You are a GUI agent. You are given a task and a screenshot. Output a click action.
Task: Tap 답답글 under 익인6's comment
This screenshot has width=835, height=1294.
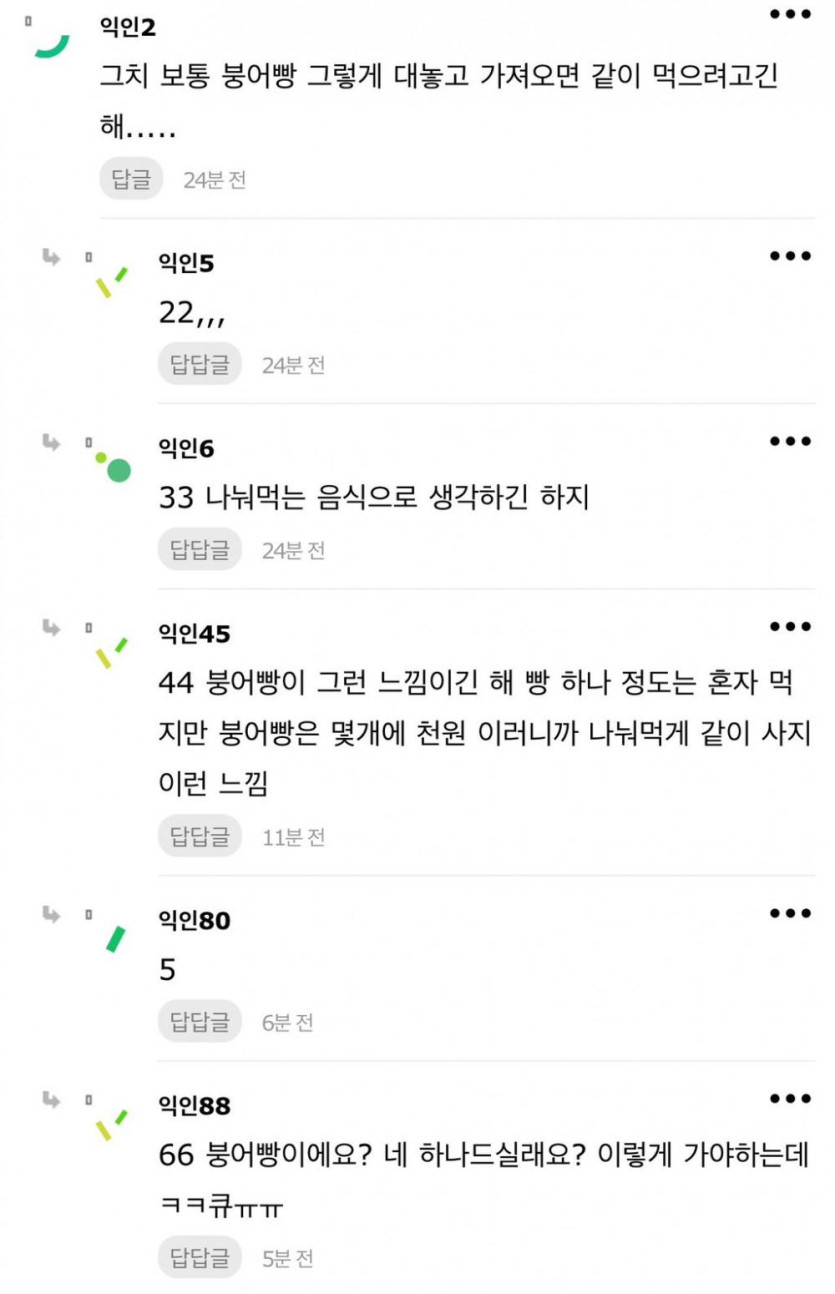[199, 549]
